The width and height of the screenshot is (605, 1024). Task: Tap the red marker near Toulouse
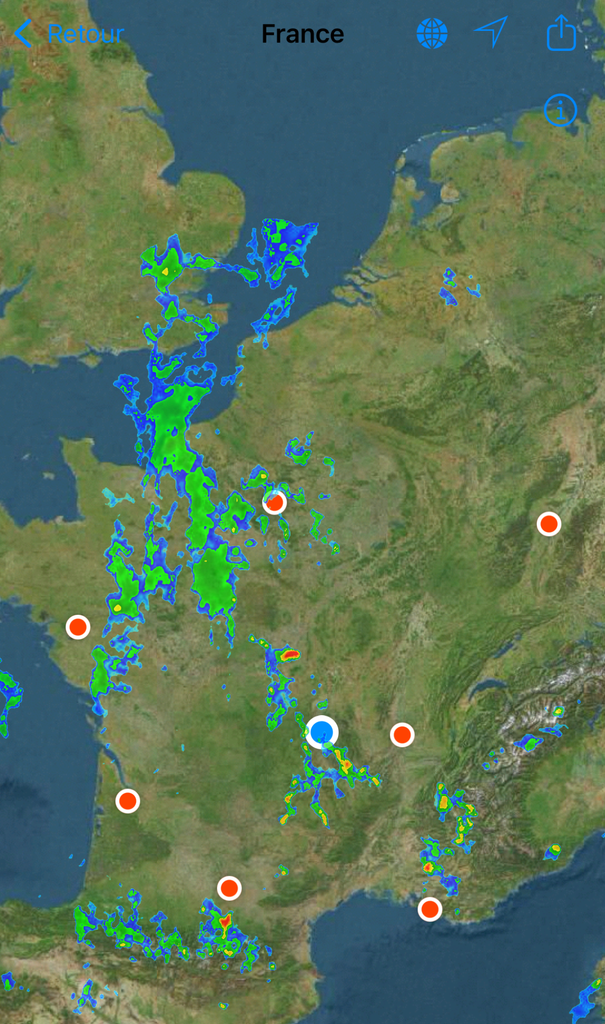point(229,888)
